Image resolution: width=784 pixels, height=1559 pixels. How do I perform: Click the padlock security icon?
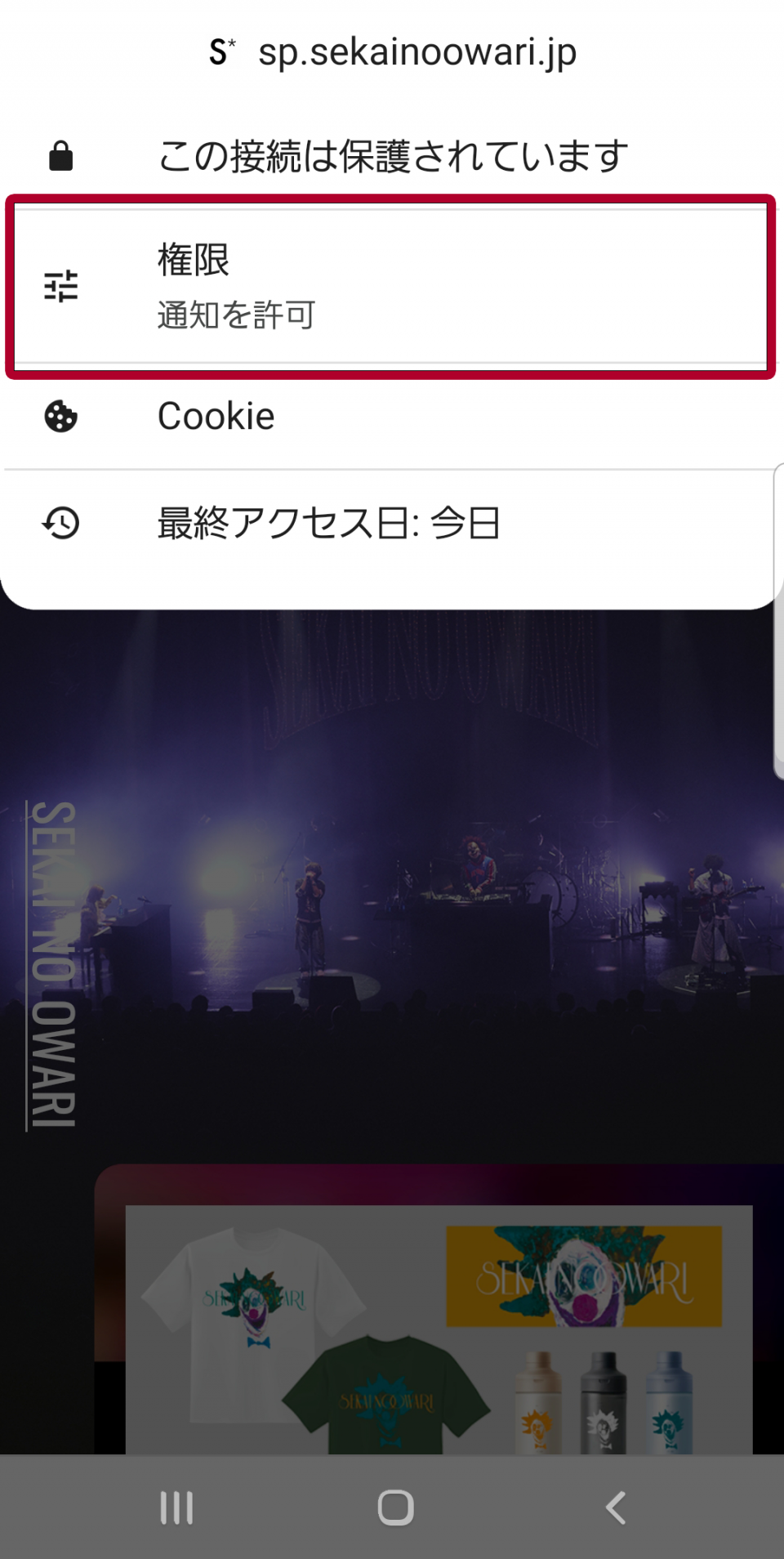click(61, 154)
